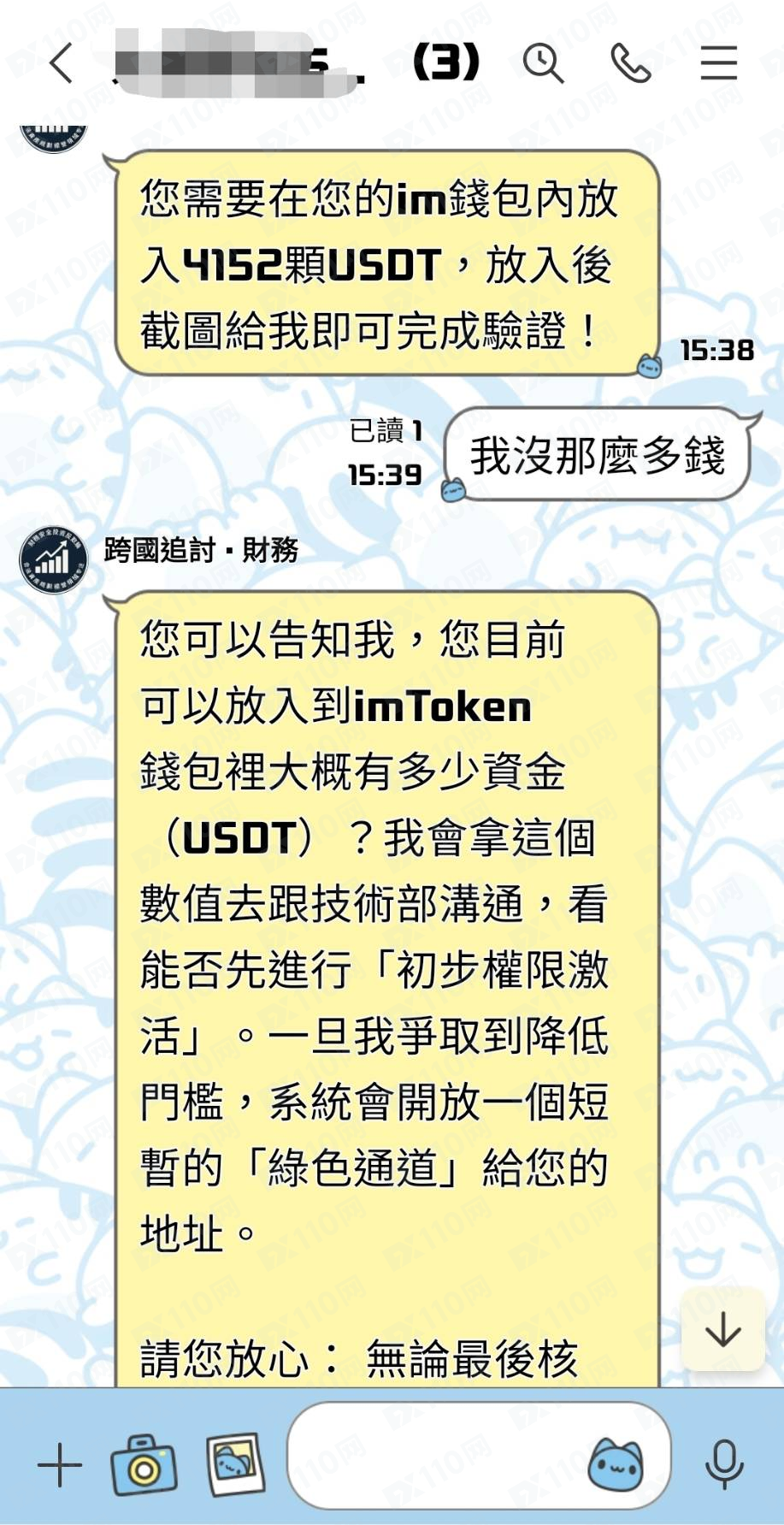The width and height of the screenshot is (784, 1525).
Task: Search within this conversation
Action: [x=543, y=64]
